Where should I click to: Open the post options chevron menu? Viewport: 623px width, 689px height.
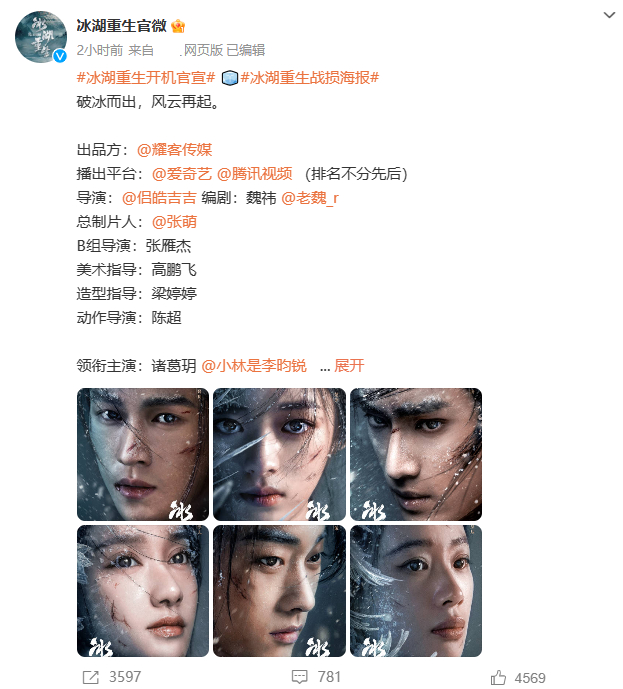tap(609, 16)
